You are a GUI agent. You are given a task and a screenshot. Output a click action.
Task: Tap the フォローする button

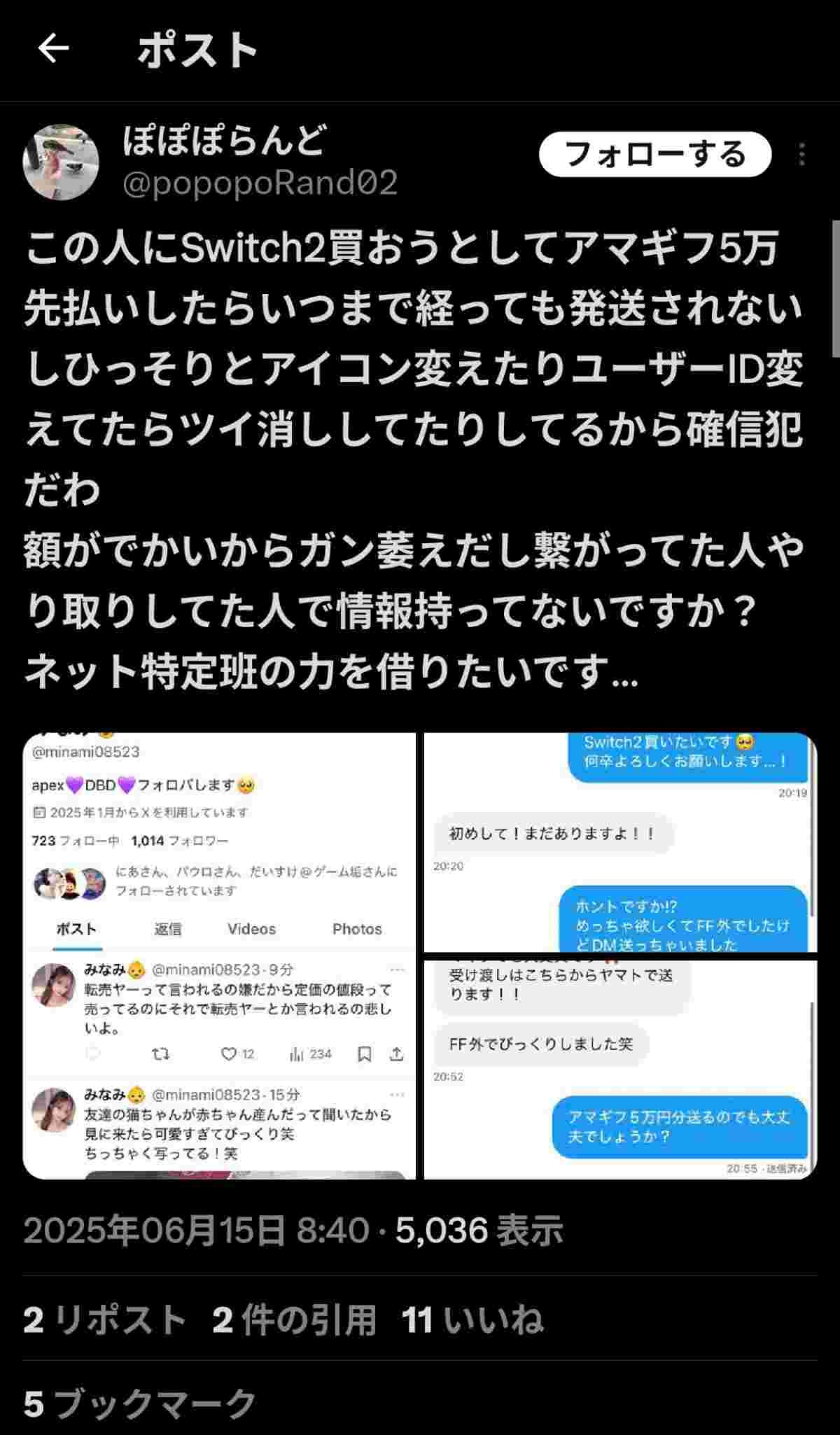click(655, 154)
